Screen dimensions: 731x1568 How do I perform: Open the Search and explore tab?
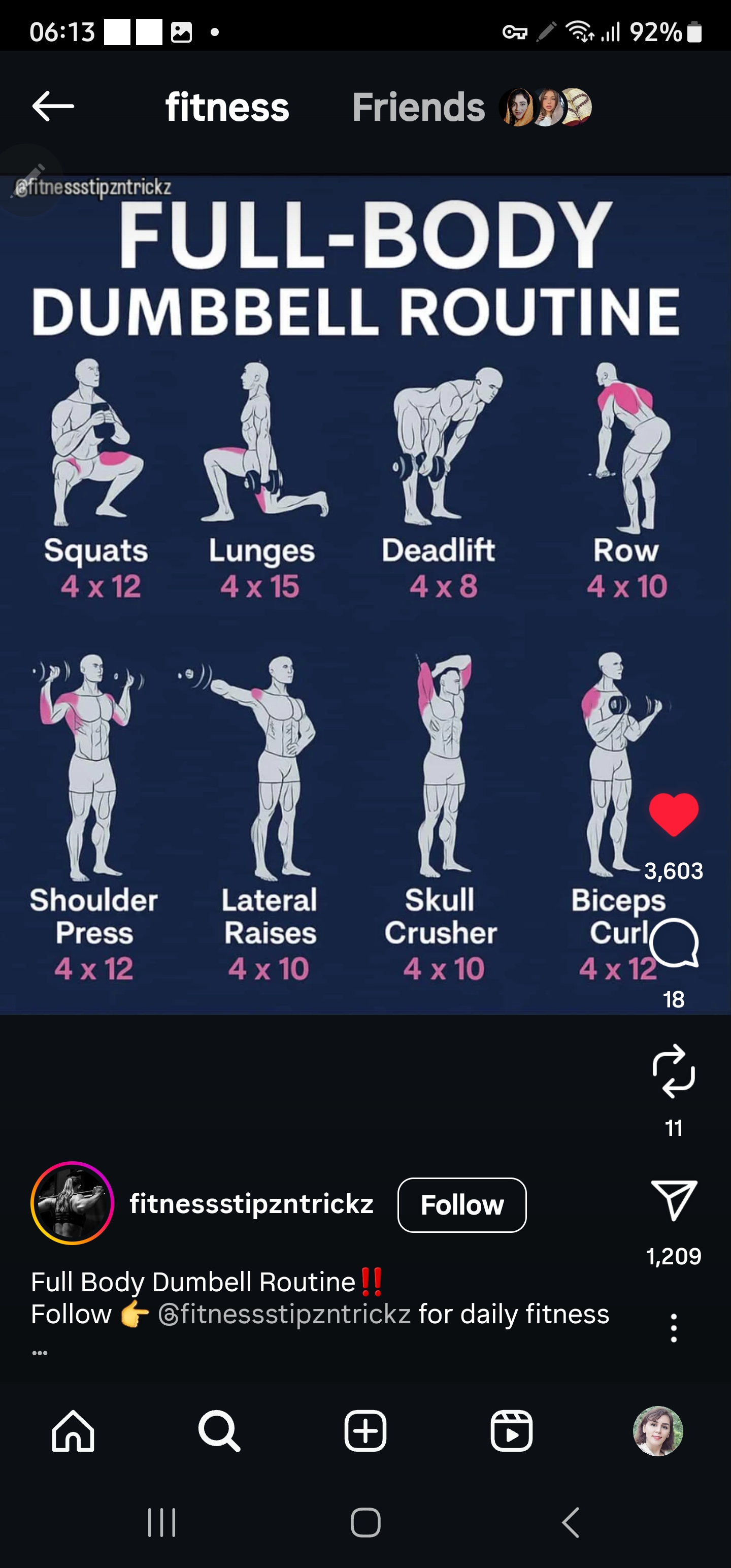click(x=219, y=1431)
